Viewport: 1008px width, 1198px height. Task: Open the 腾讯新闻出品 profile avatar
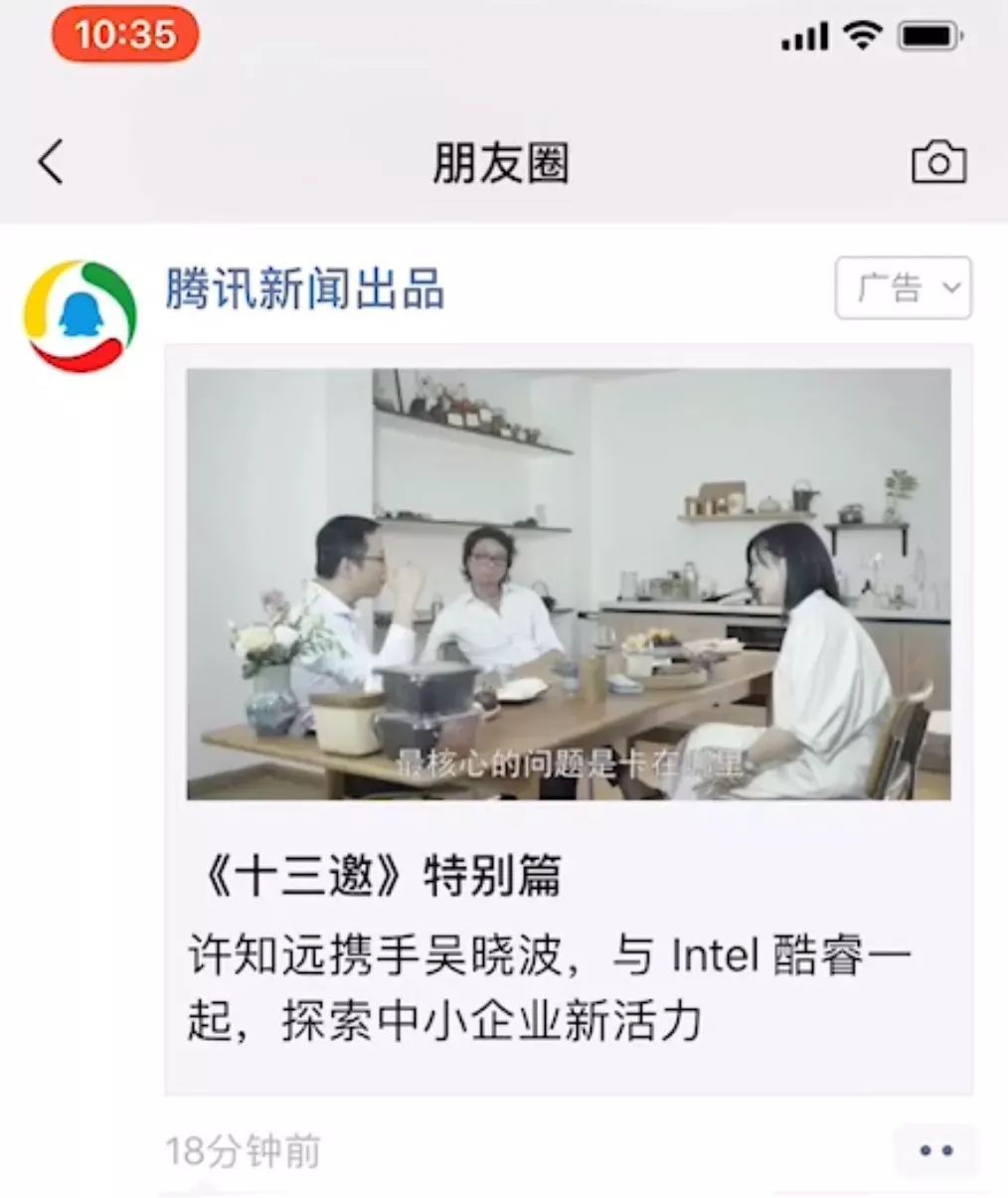click(80, 316)
